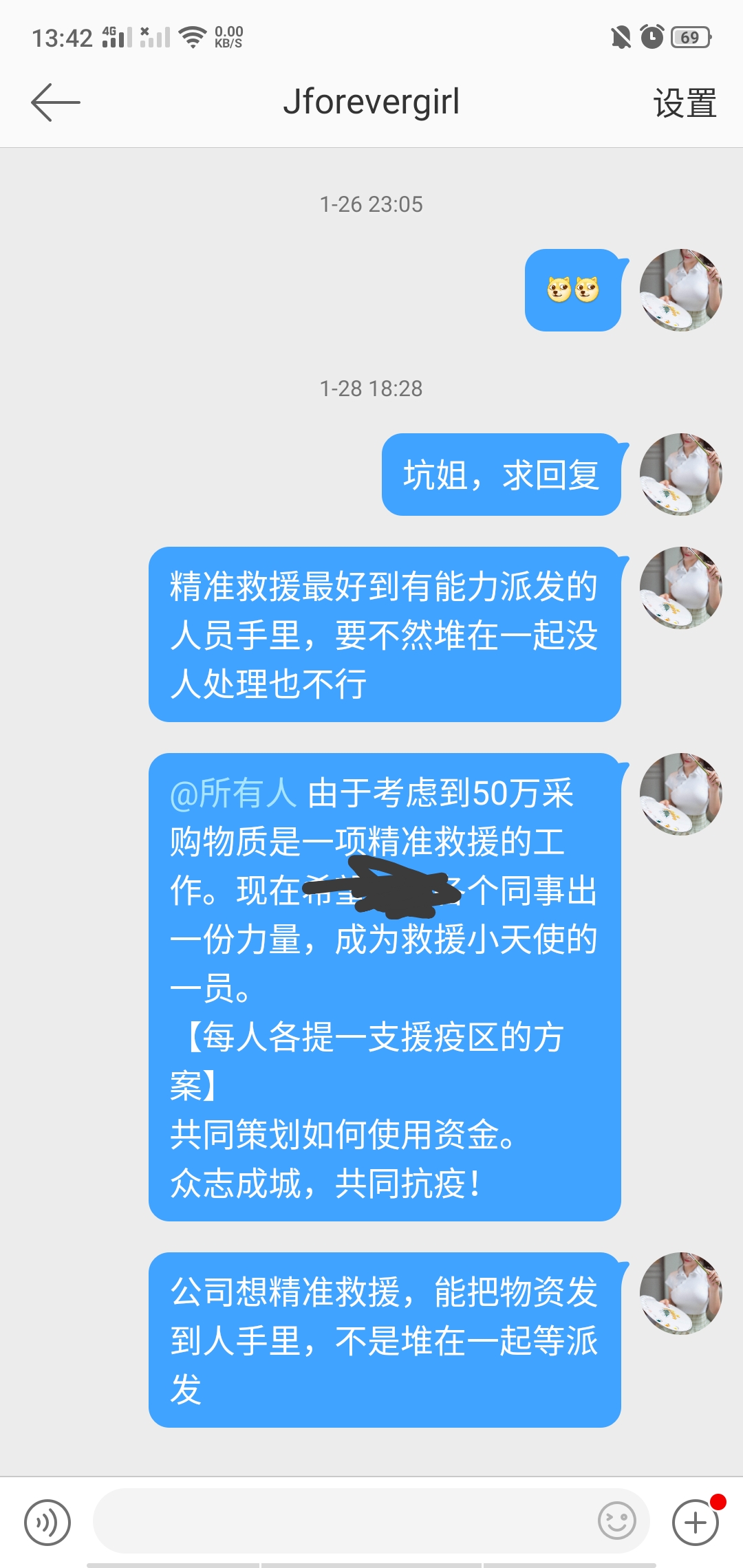The image size is (743, 1568).
Task: Open 设置 chat settings
Action: (685, 103)
